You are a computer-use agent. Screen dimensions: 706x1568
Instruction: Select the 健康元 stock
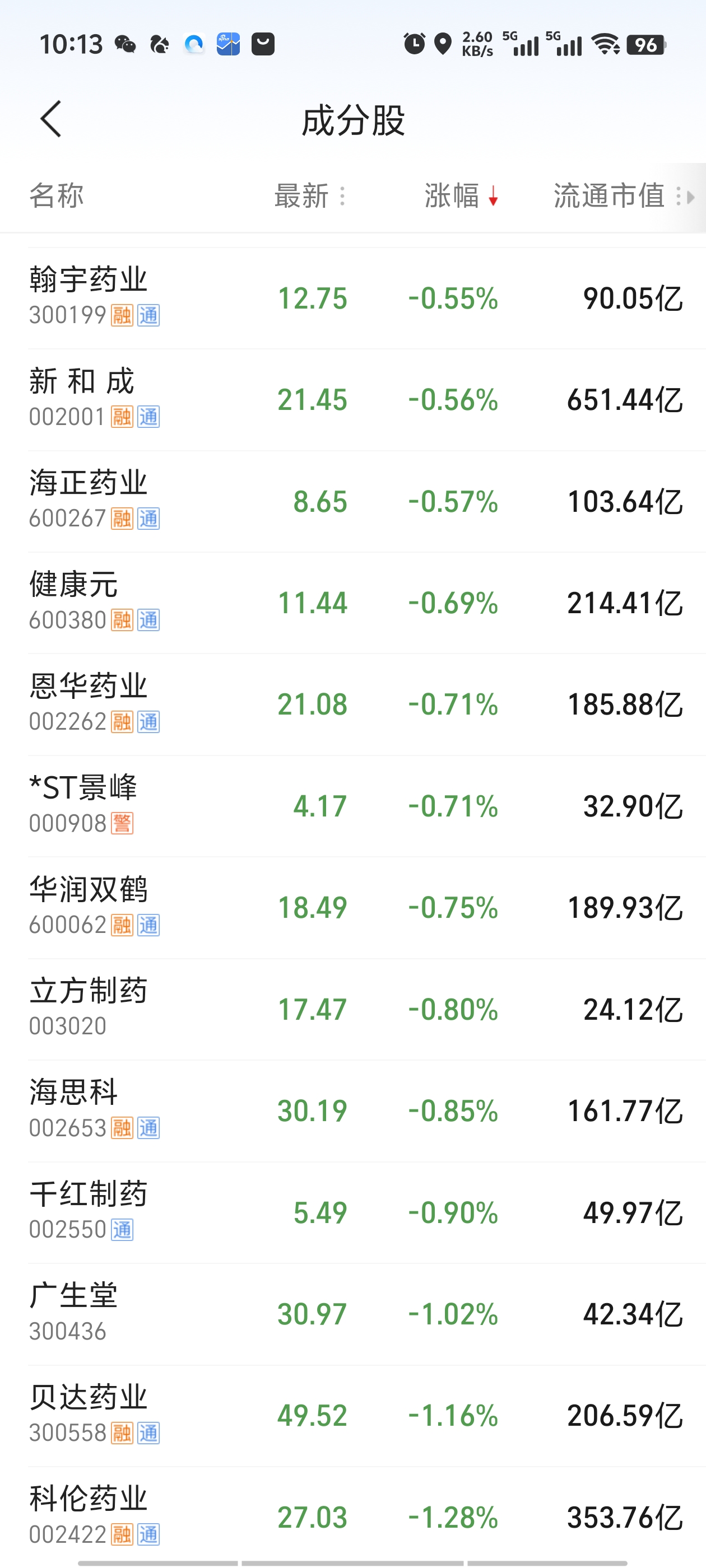[354, 603]
